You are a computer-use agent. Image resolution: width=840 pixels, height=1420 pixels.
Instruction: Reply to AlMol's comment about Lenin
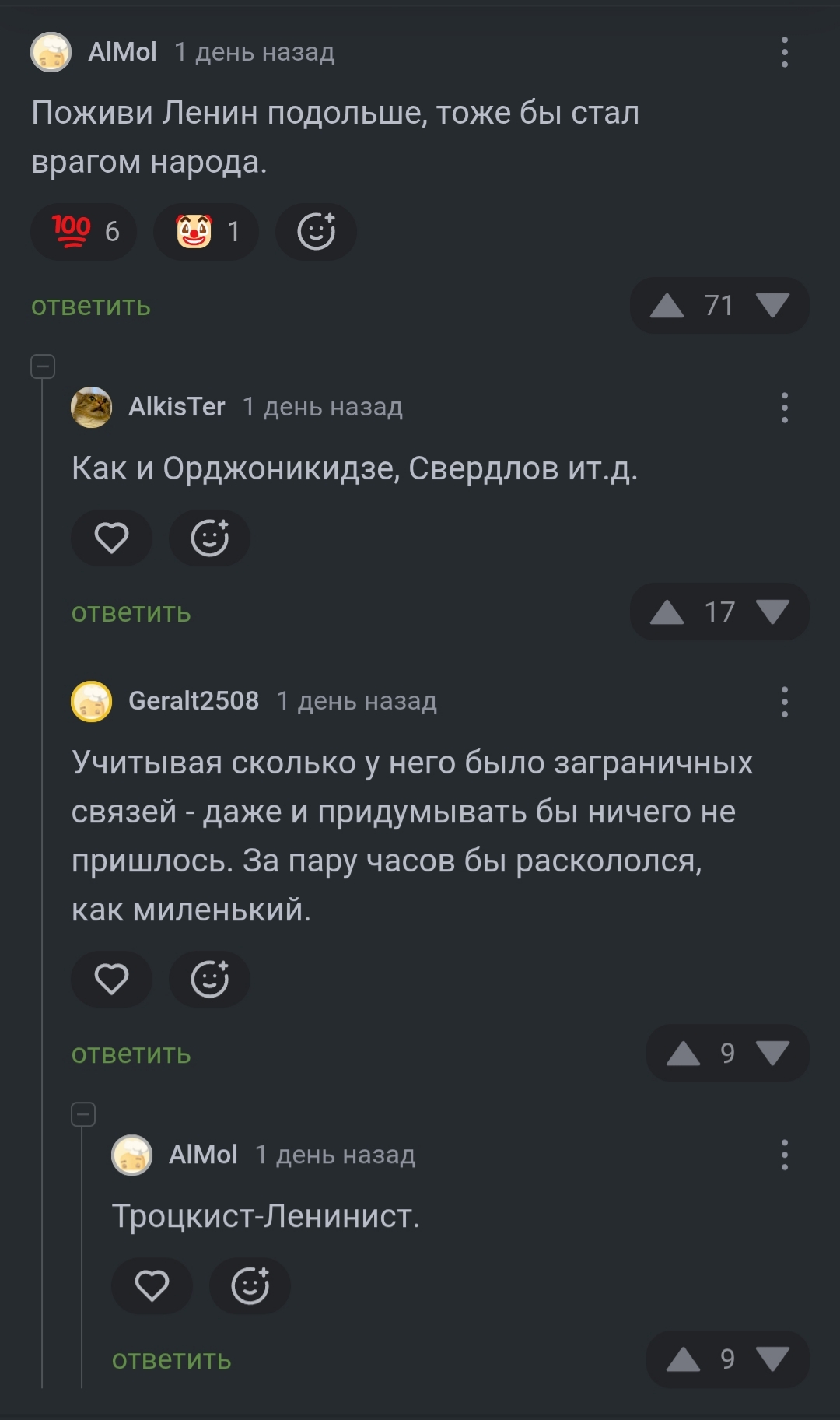point(91,306)
